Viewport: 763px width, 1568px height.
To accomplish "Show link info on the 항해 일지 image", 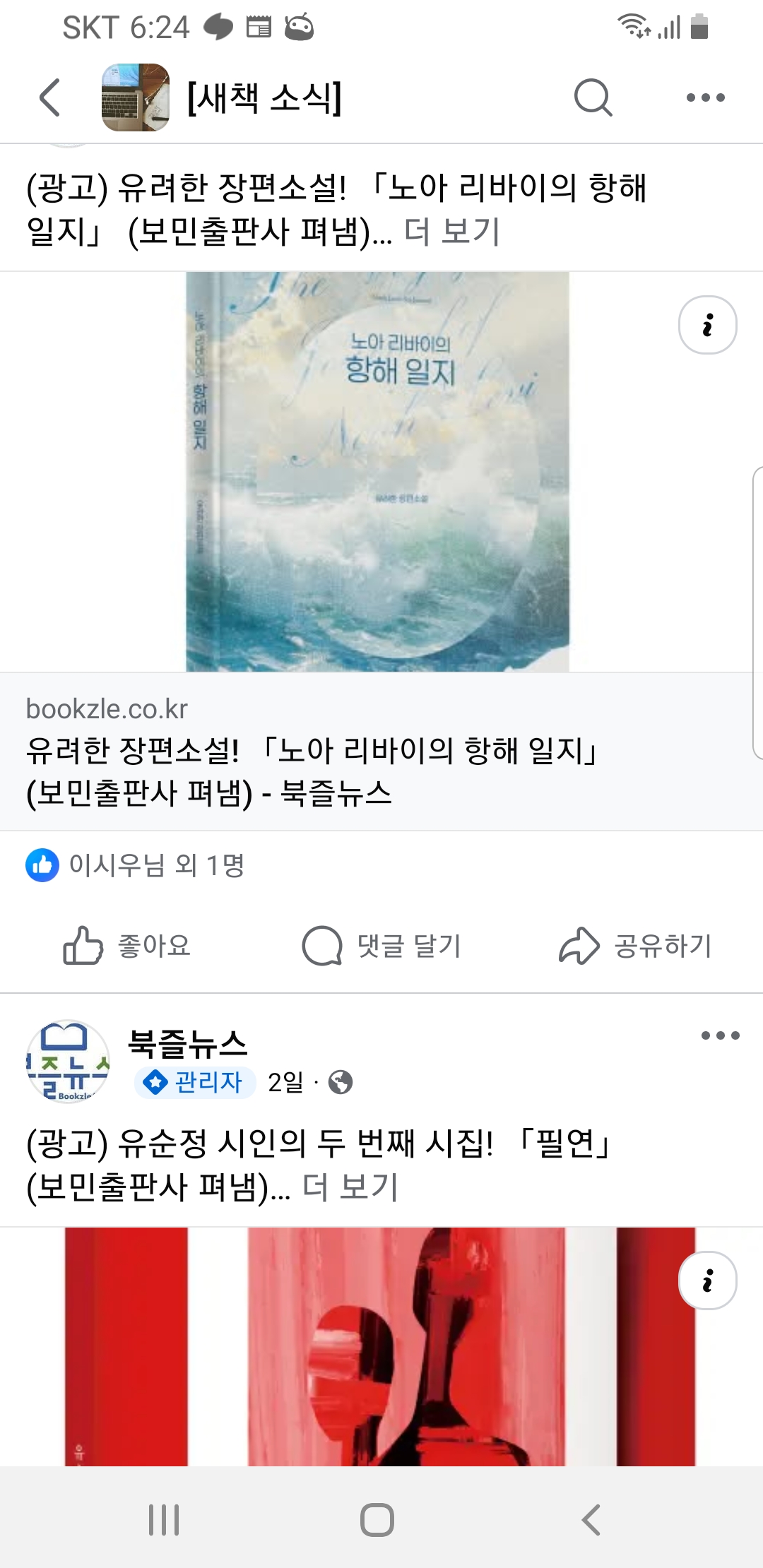I will [x=707, y=325].
